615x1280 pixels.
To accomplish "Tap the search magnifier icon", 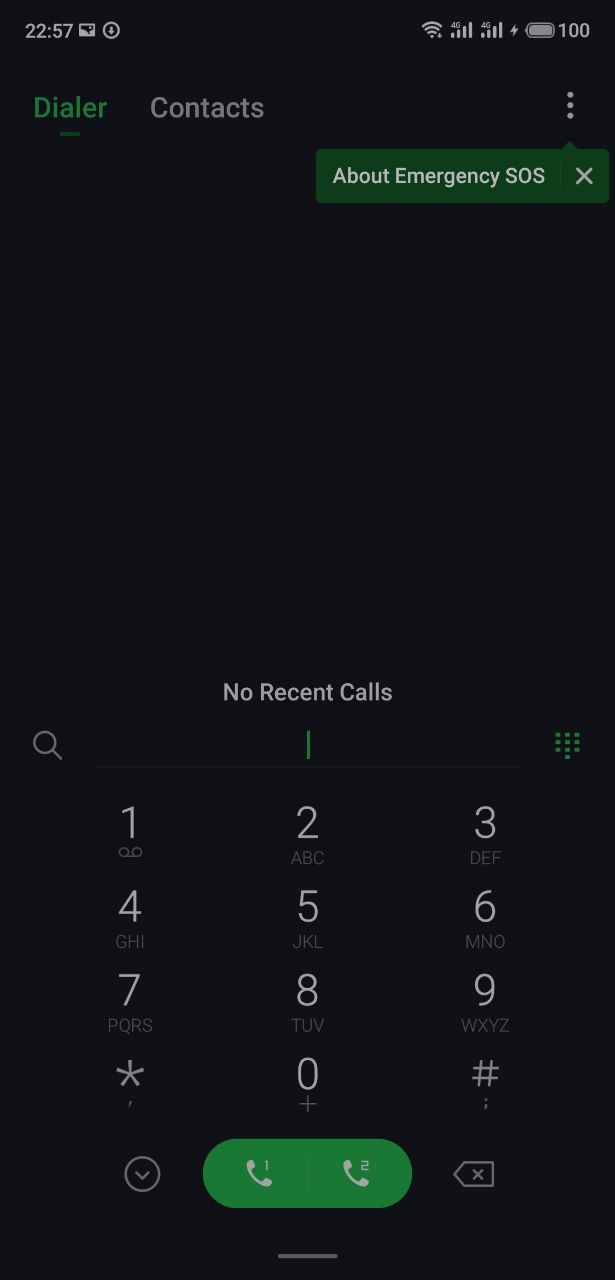I will (47, 745).
